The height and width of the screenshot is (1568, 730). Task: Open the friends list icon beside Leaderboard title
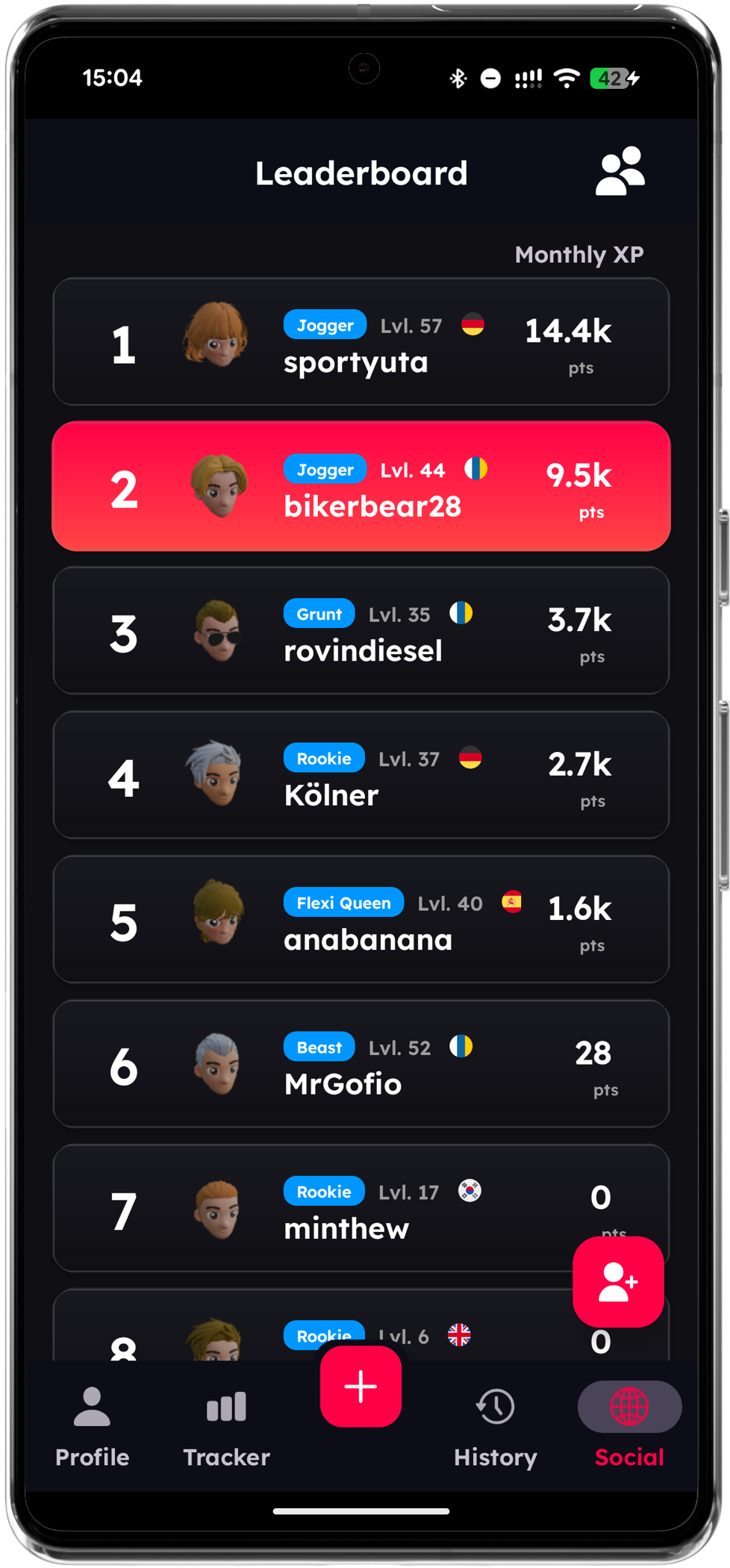click(x=618, y=171)
